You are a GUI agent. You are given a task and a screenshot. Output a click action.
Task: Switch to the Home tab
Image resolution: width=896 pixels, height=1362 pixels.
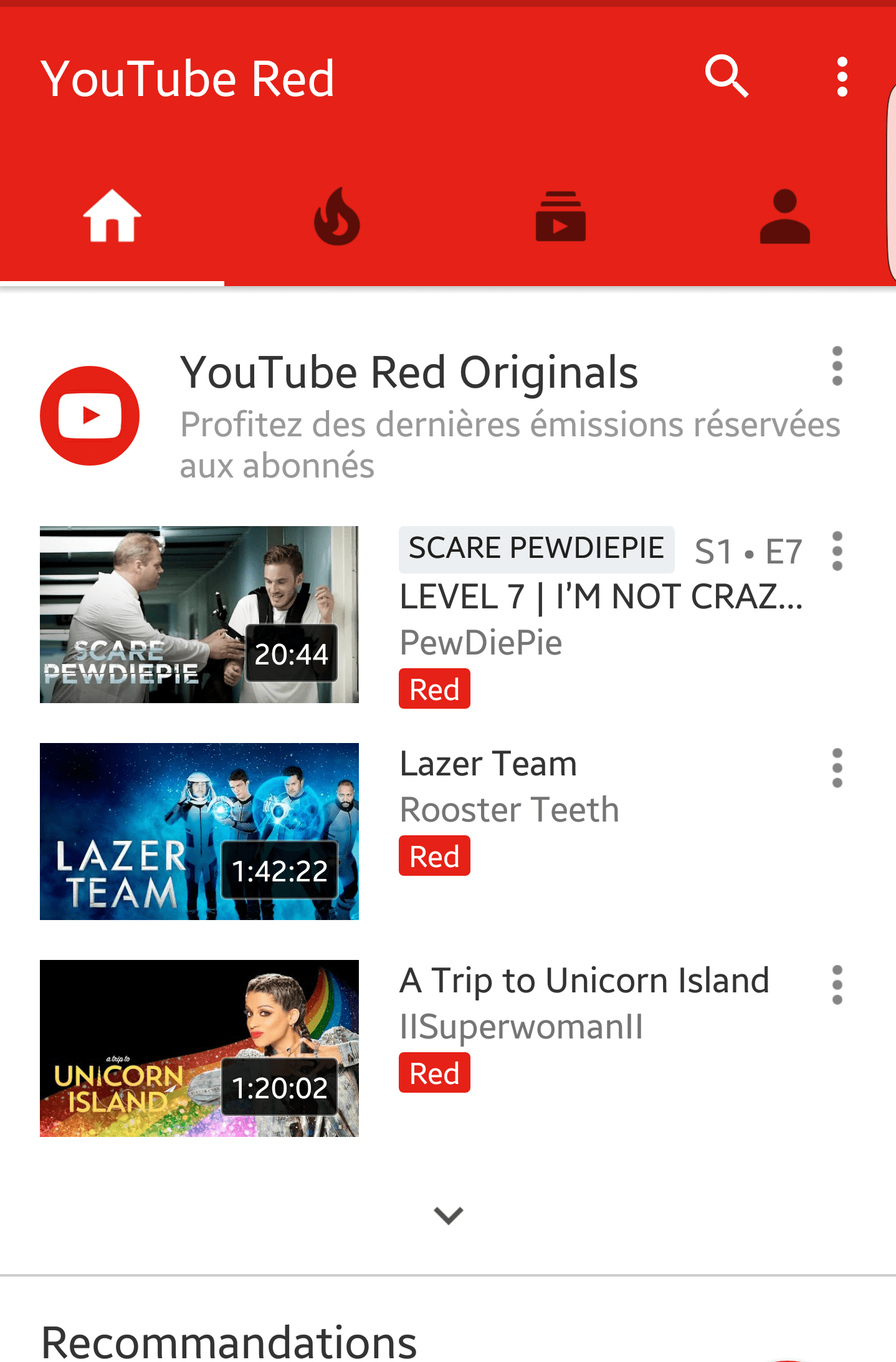click(x=112, y=216)
